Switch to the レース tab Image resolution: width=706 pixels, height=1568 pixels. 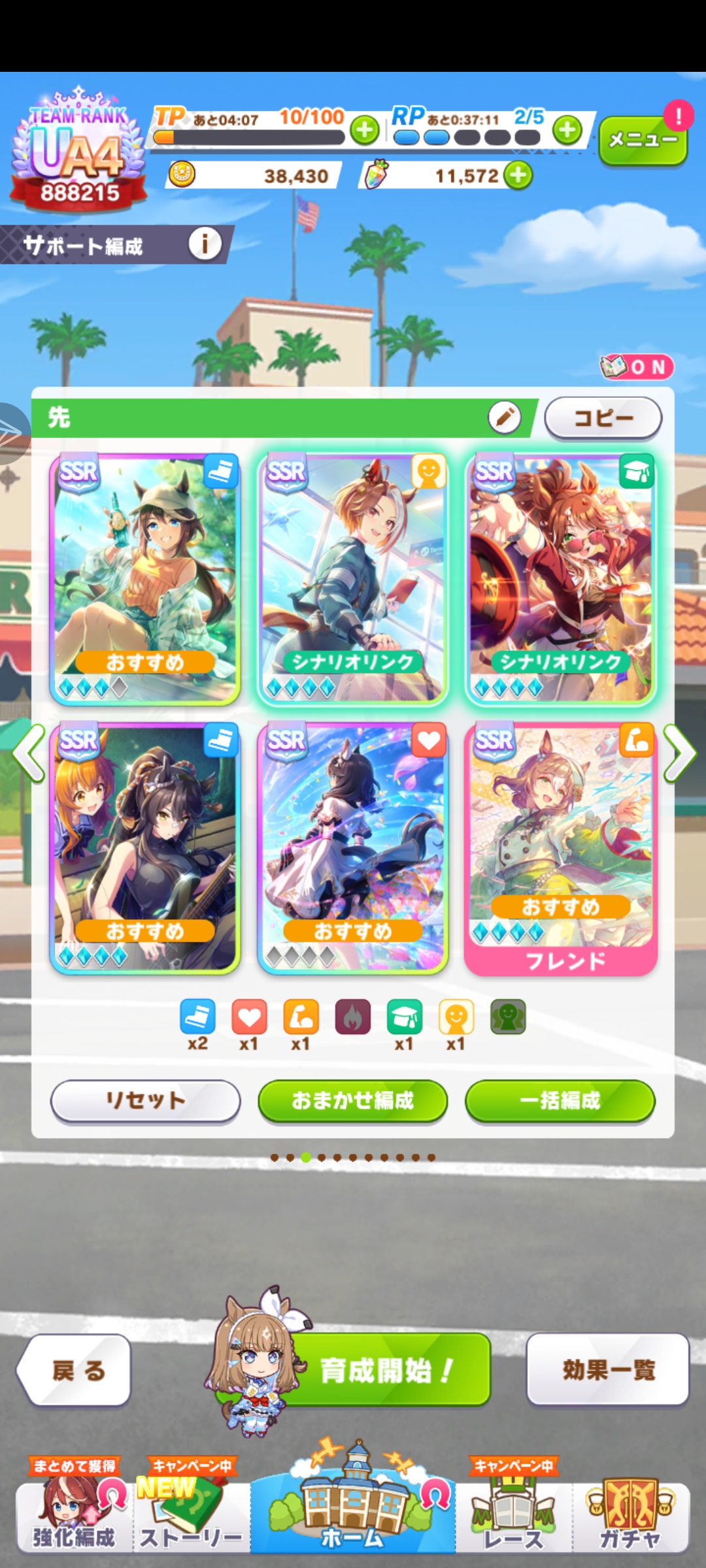click(x=513, y=1516)
